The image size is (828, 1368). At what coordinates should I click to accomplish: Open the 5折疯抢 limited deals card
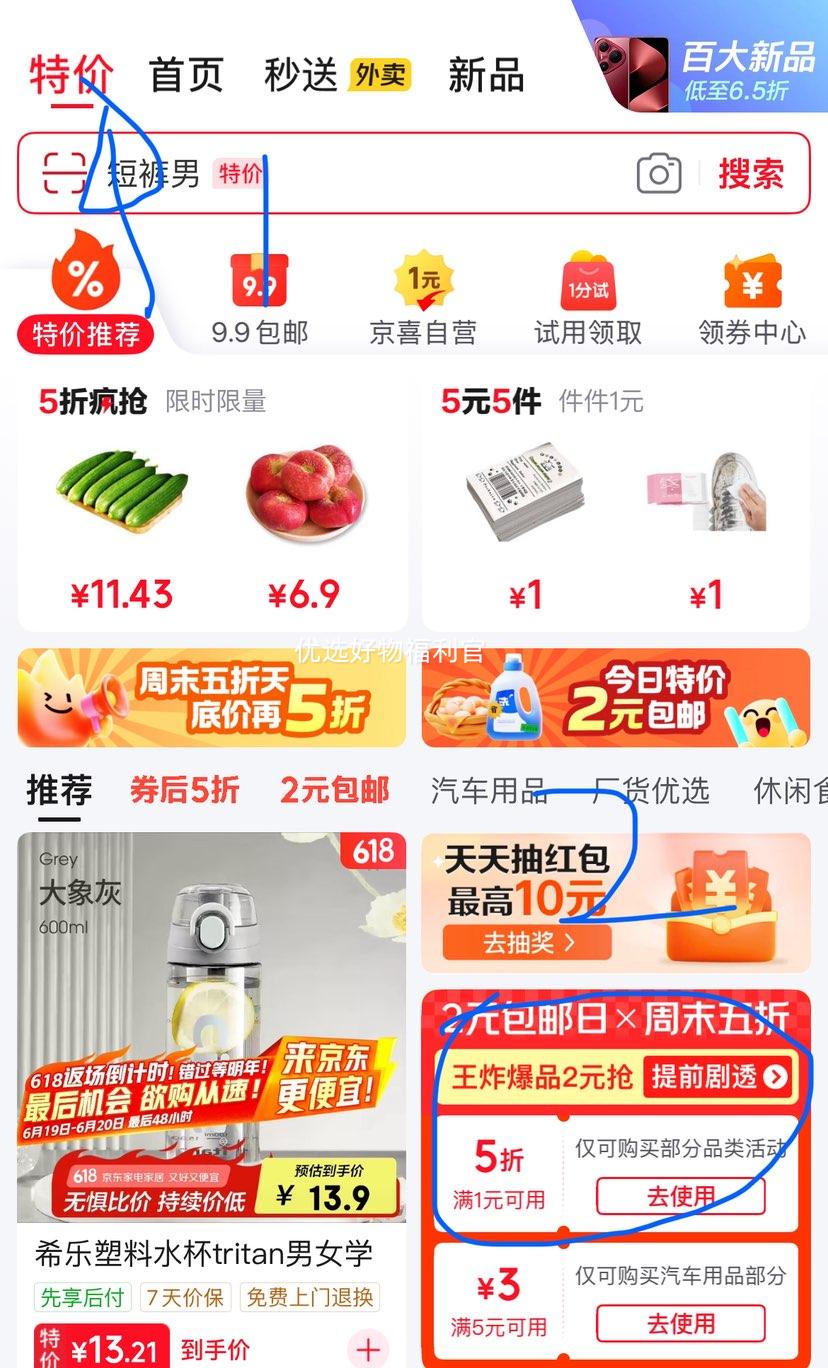212,500
